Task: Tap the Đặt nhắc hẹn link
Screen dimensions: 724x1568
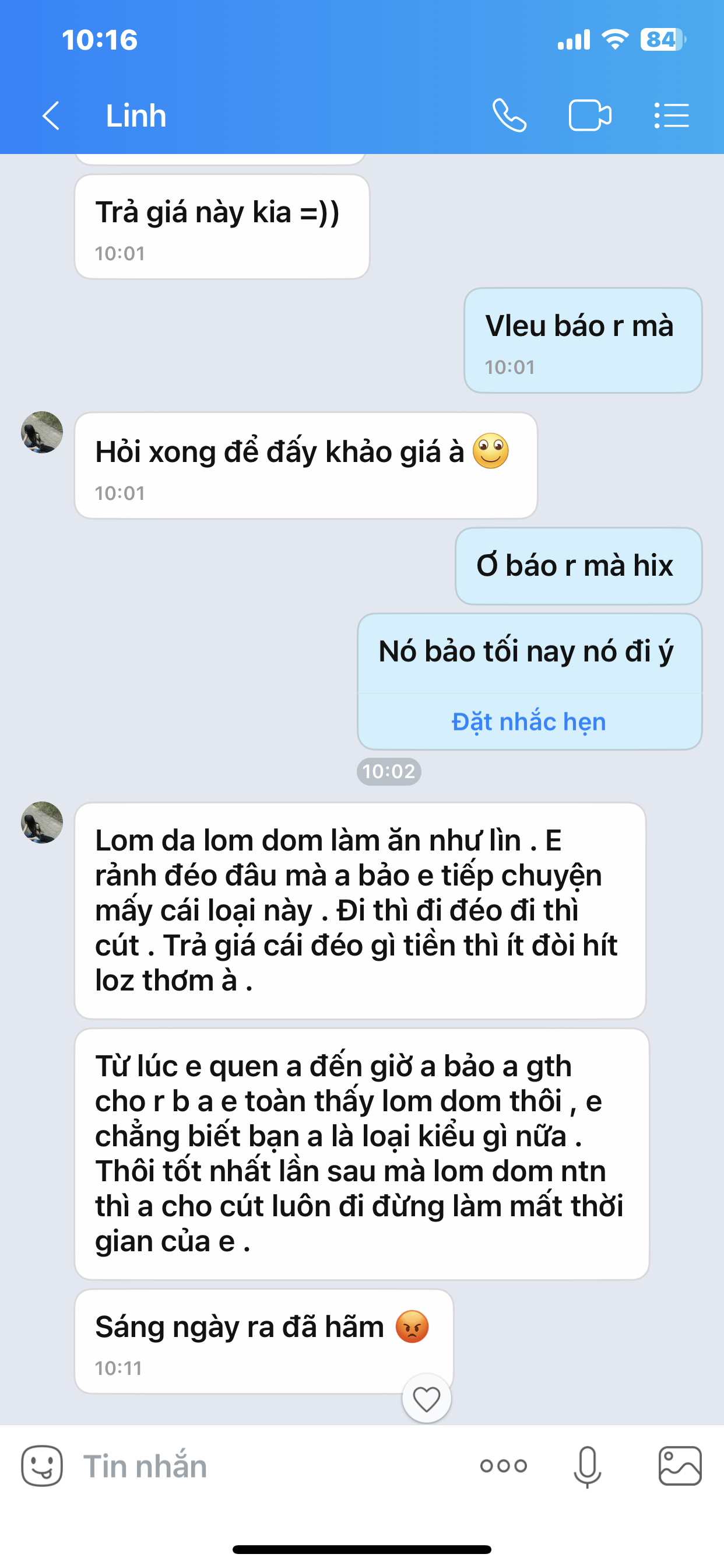Action: 529,722
